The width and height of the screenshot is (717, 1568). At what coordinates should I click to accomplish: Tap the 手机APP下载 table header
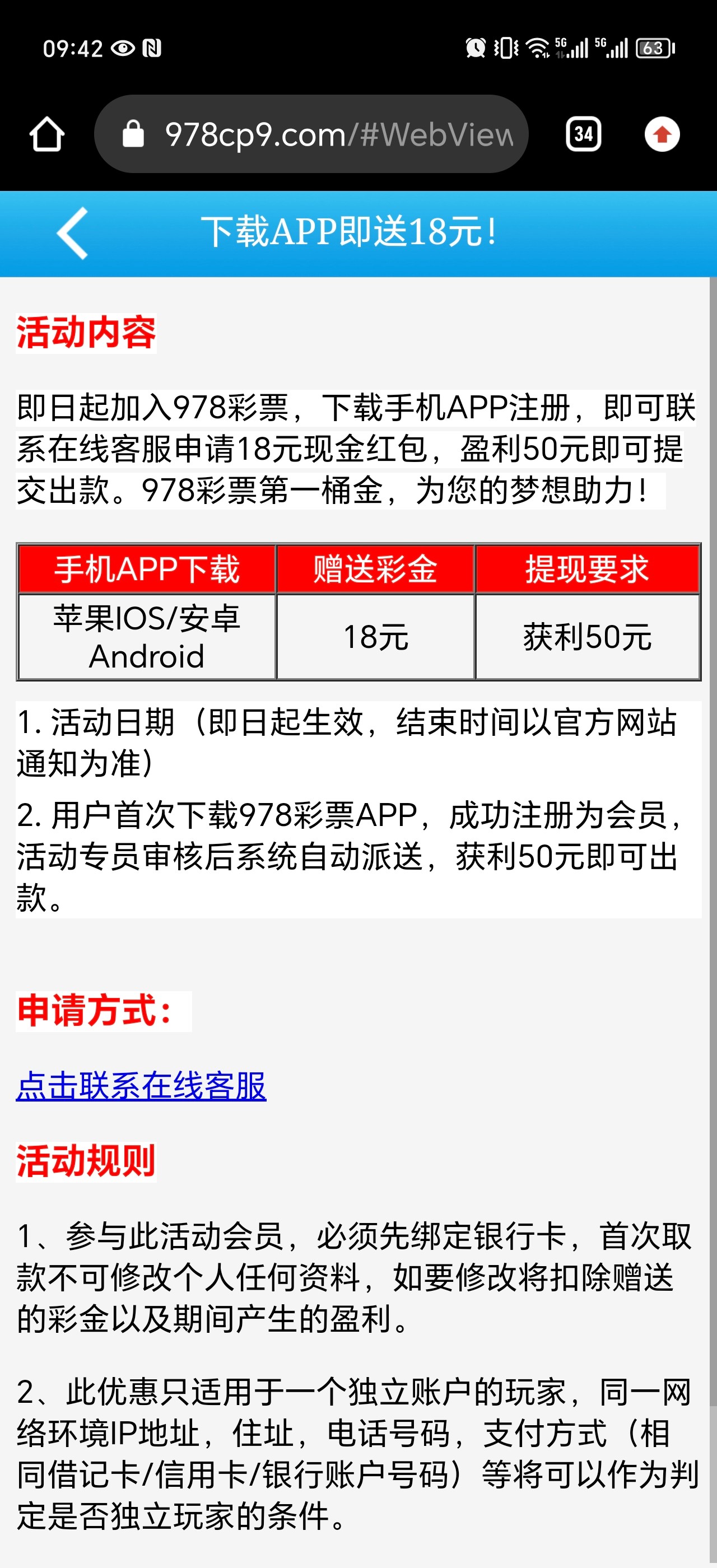(x=147, y=570)
